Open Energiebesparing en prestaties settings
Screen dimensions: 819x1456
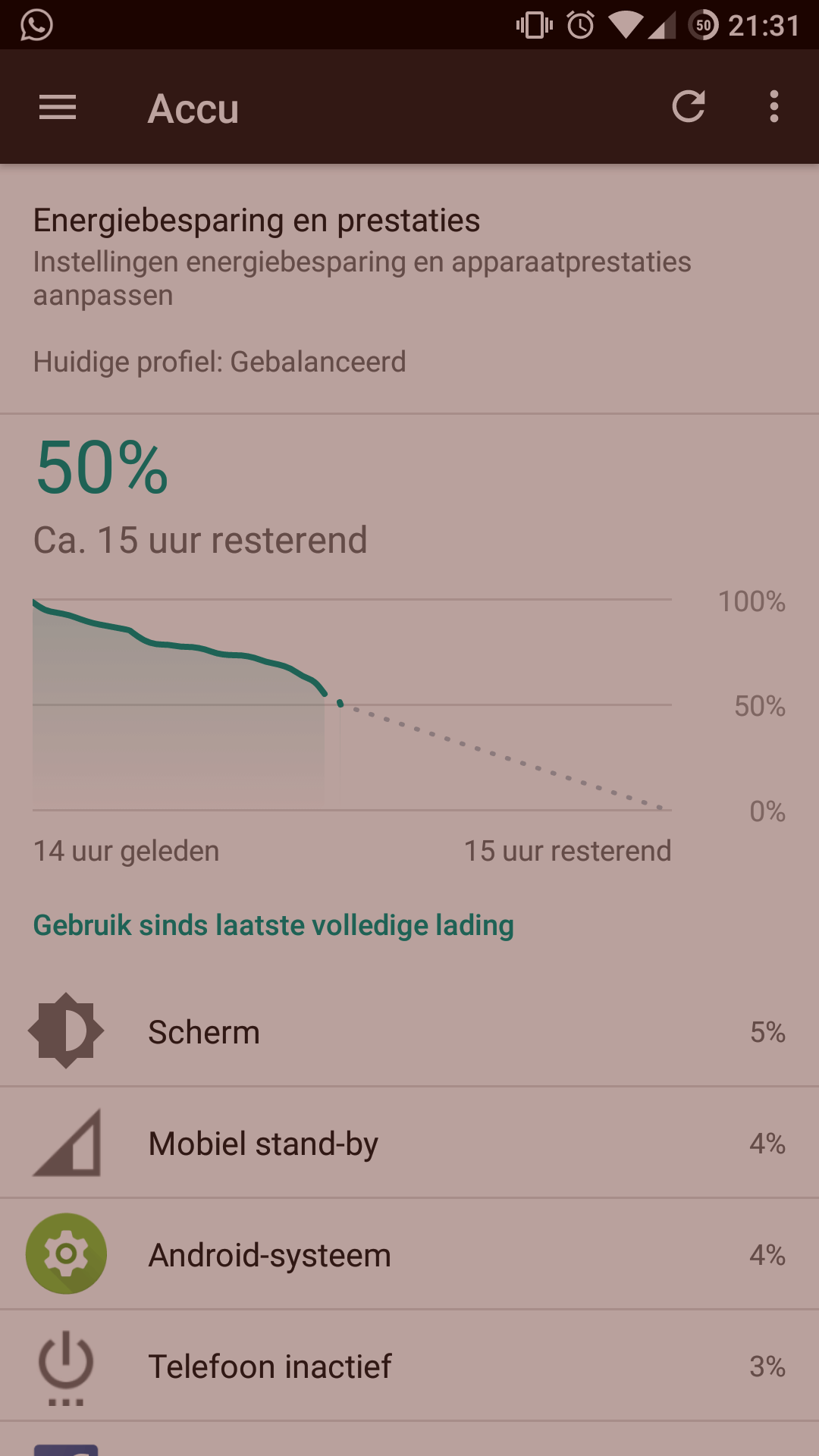[409, 289]
